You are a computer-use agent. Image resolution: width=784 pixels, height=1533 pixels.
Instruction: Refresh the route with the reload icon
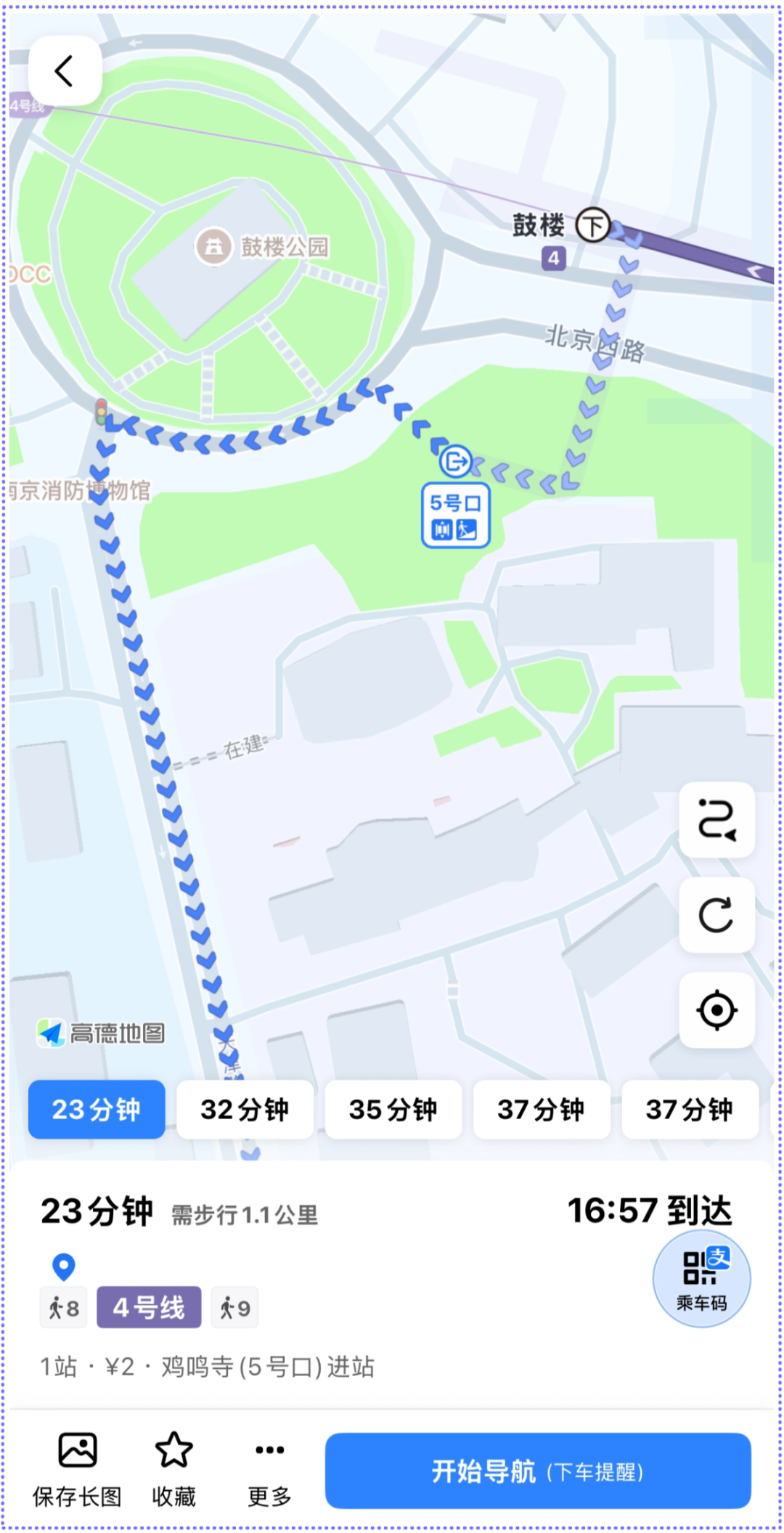(x=716, y=916)
